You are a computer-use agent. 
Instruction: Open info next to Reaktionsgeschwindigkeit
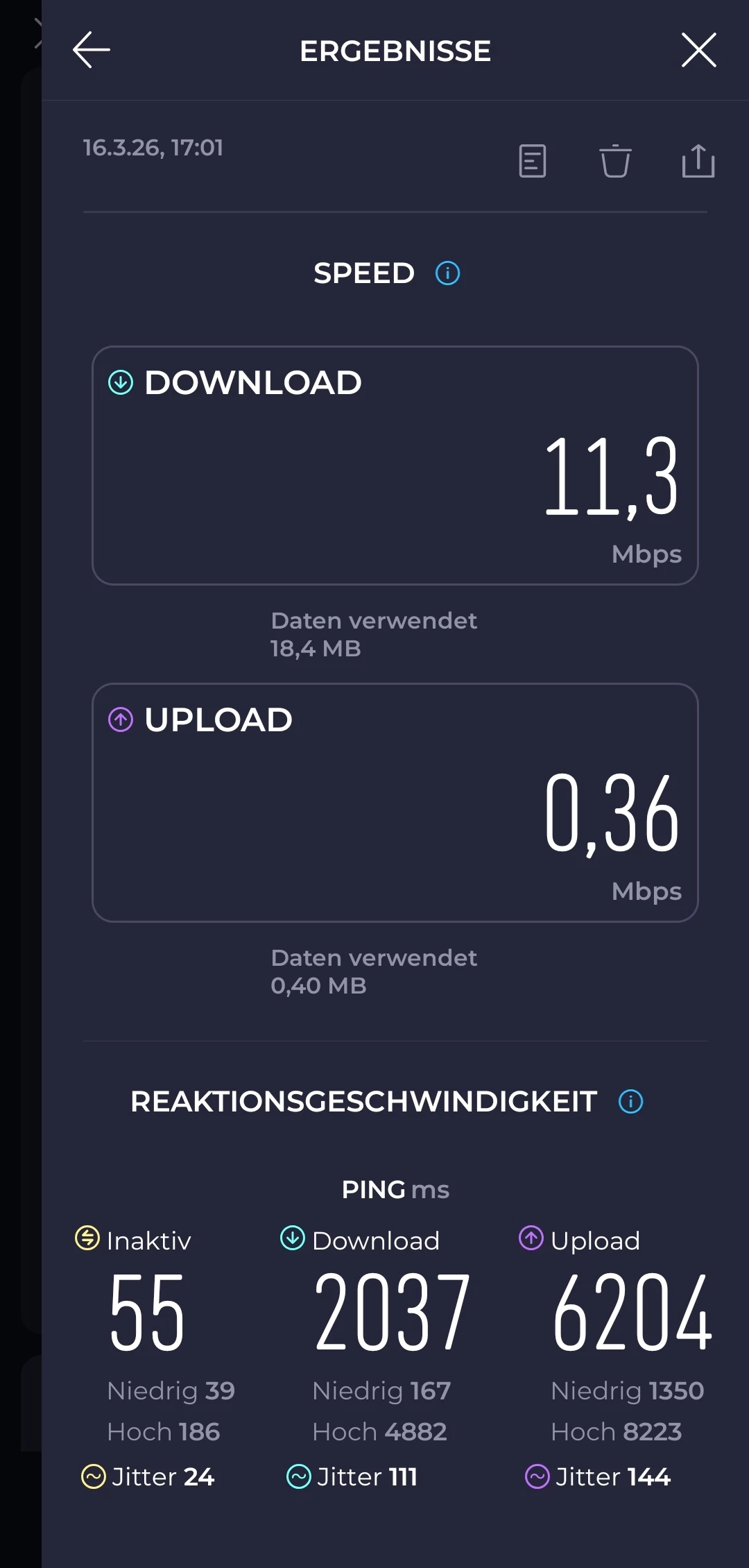630,1102
